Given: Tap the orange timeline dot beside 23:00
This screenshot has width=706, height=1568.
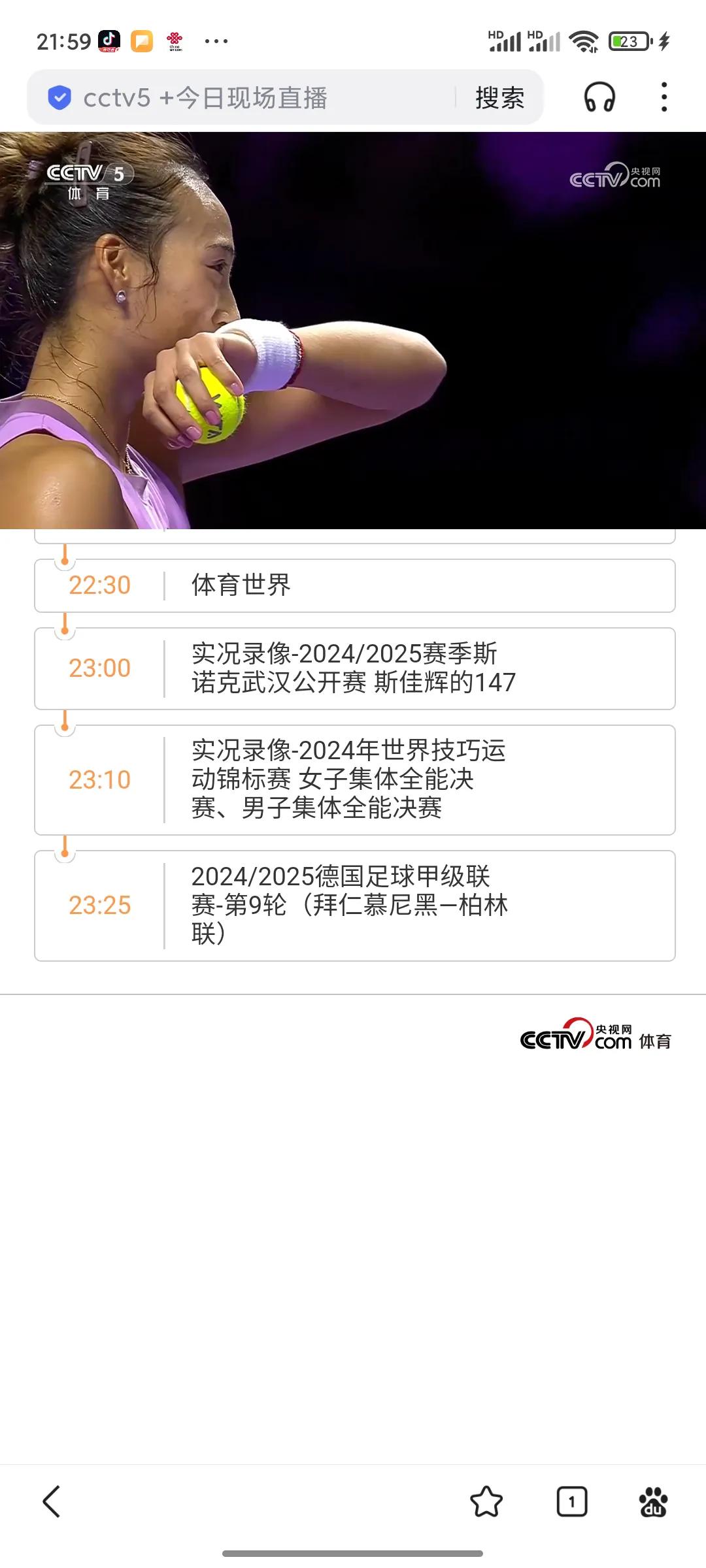Looking at the screenshot, I should point(64,630).
